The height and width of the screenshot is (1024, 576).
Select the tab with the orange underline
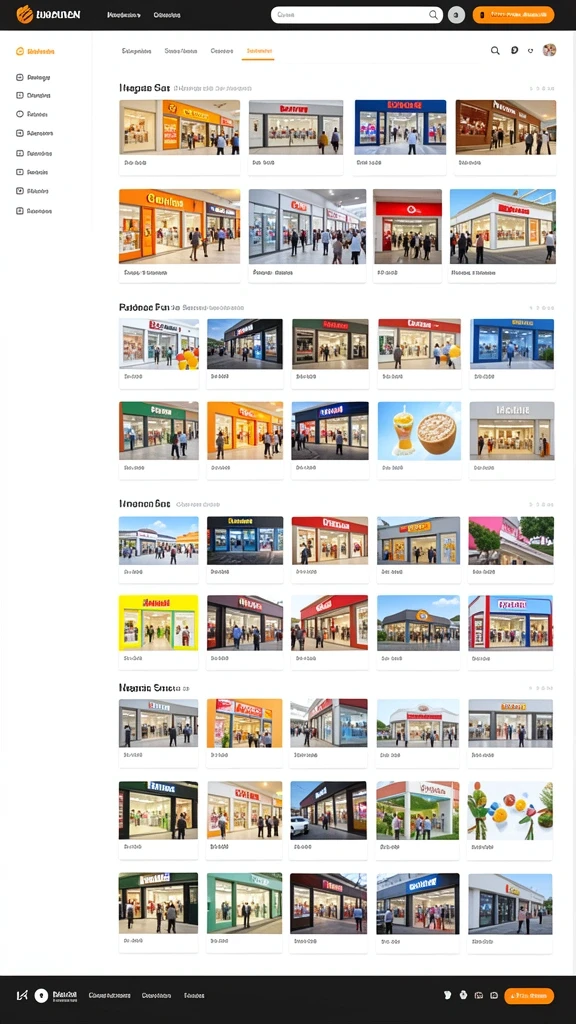point(258,51)
